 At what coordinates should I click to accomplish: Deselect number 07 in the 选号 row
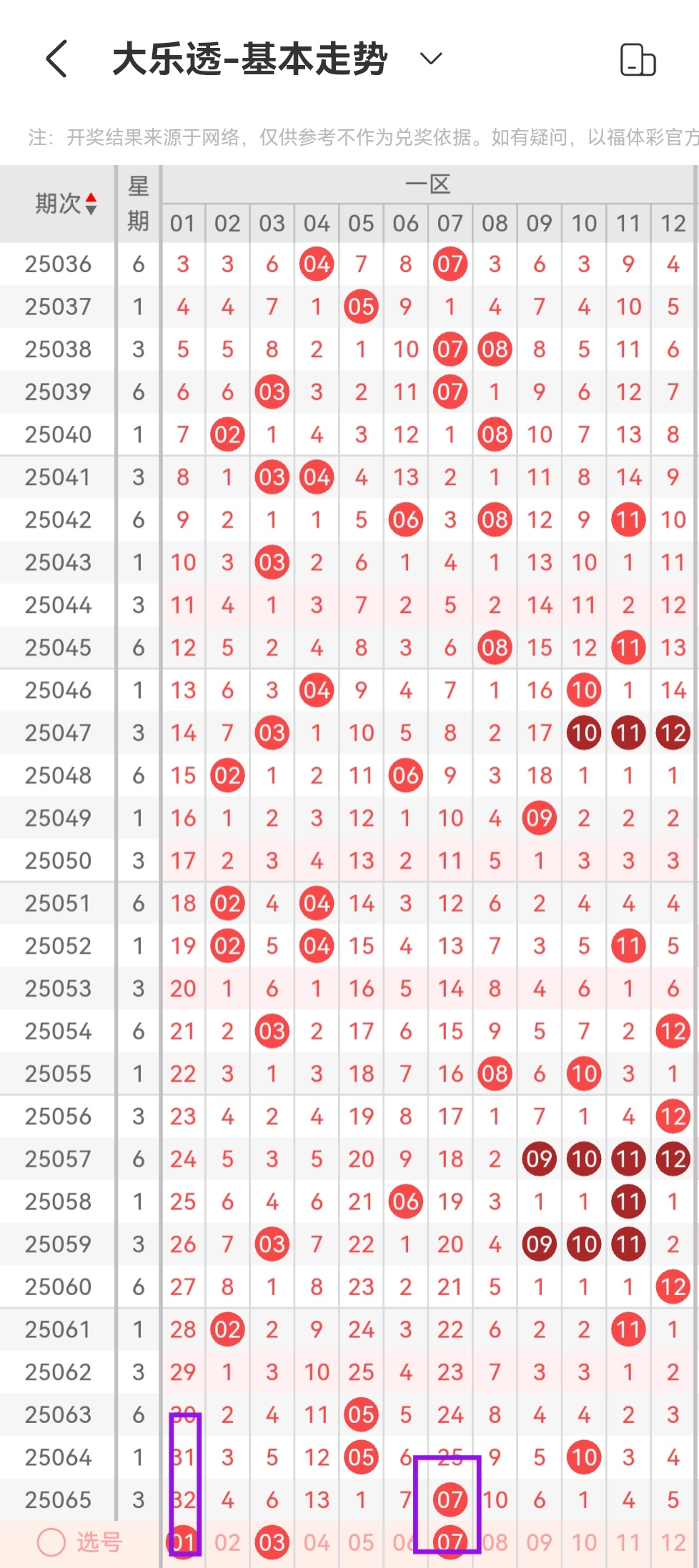[x=450, y=1543]
